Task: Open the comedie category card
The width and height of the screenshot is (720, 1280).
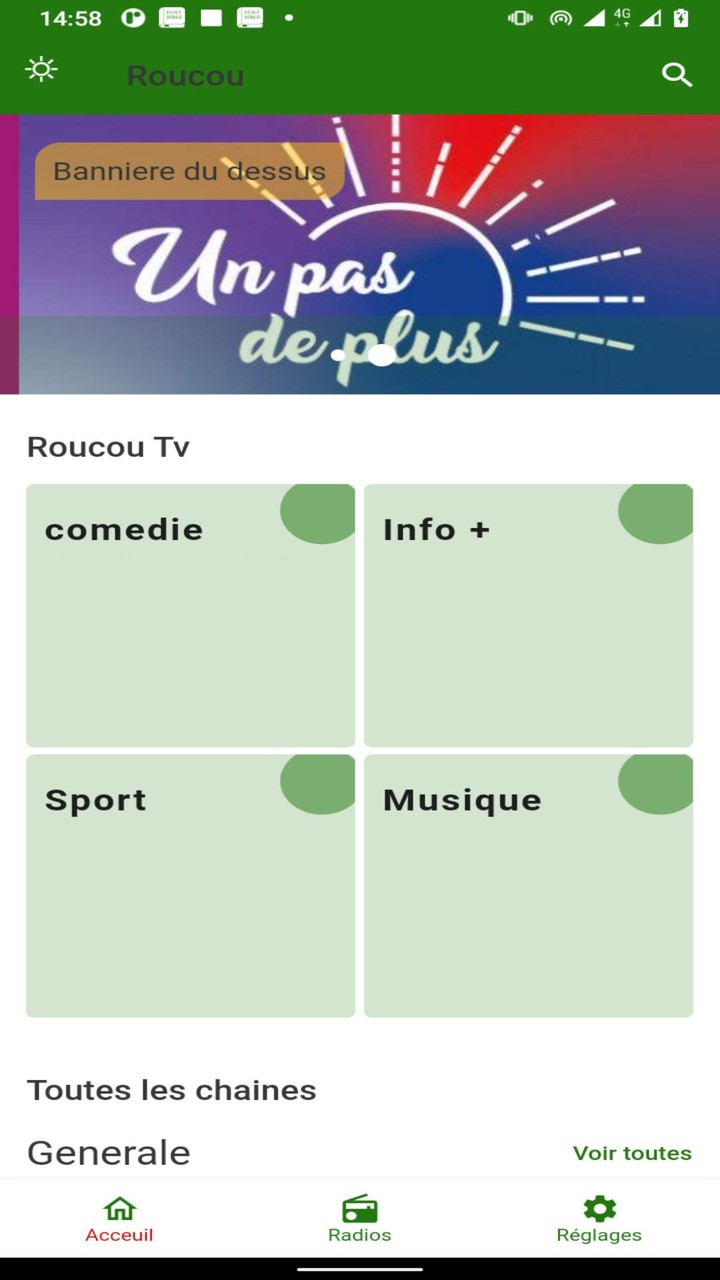Action: coord(190,615)
